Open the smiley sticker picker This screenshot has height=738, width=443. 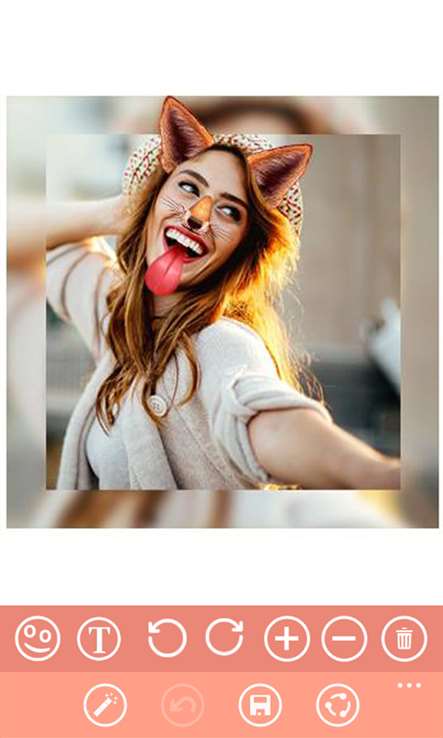[x=38, y=639]
